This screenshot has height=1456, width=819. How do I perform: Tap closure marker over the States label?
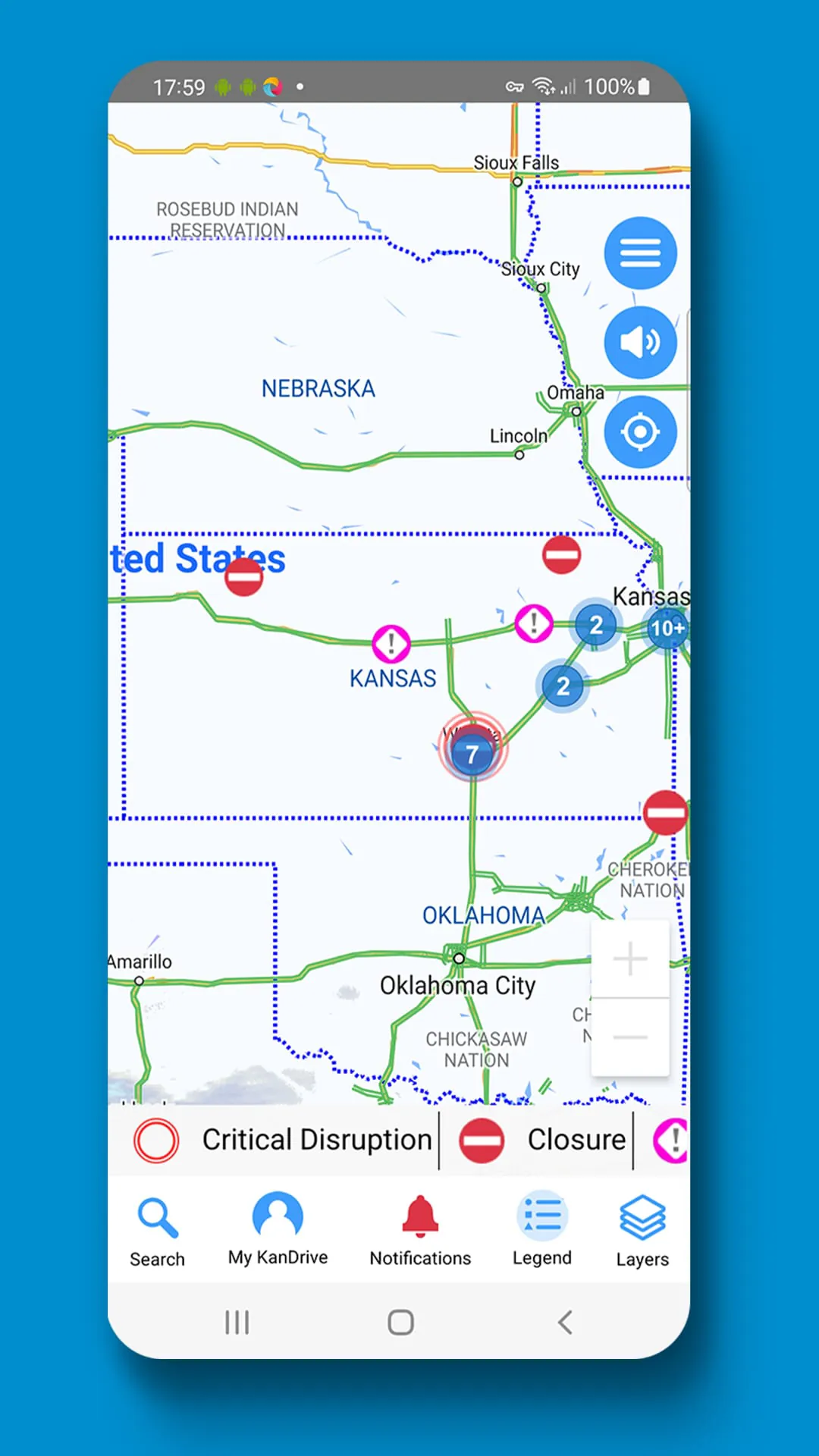click(x=243, y=577)
